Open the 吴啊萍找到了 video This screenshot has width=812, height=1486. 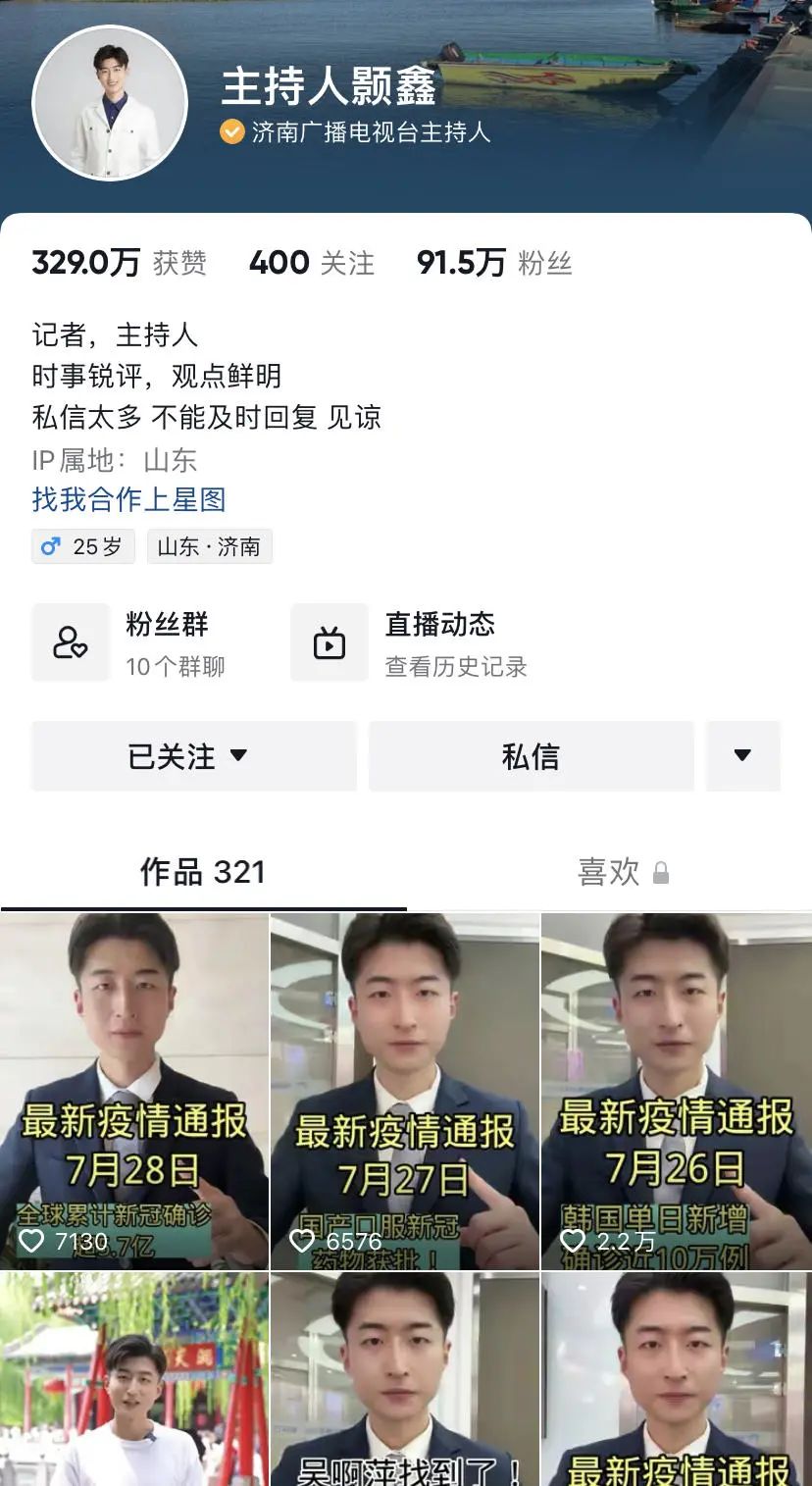click(x=404, y=1378)
